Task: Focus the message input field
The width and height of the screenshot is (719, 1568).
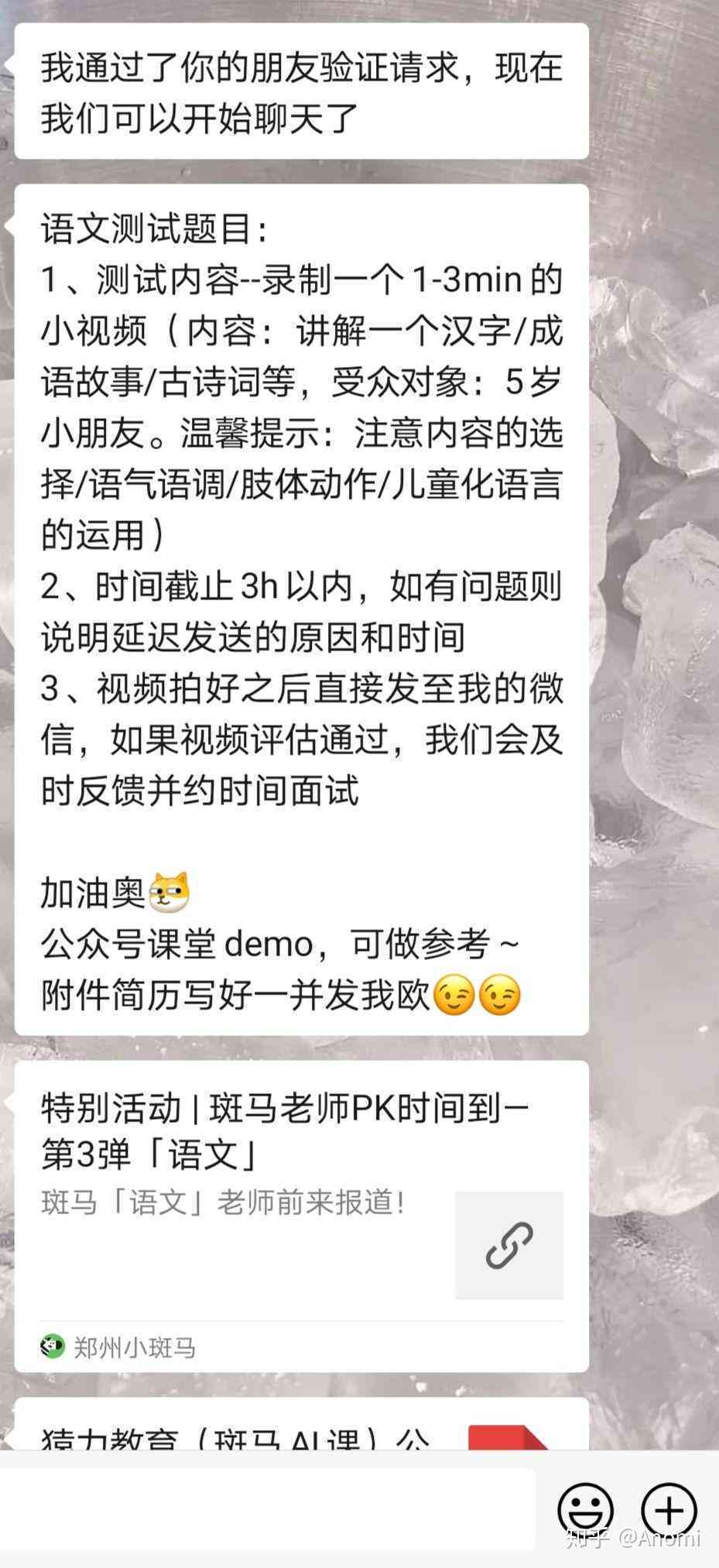Action: coord(267,1510)
